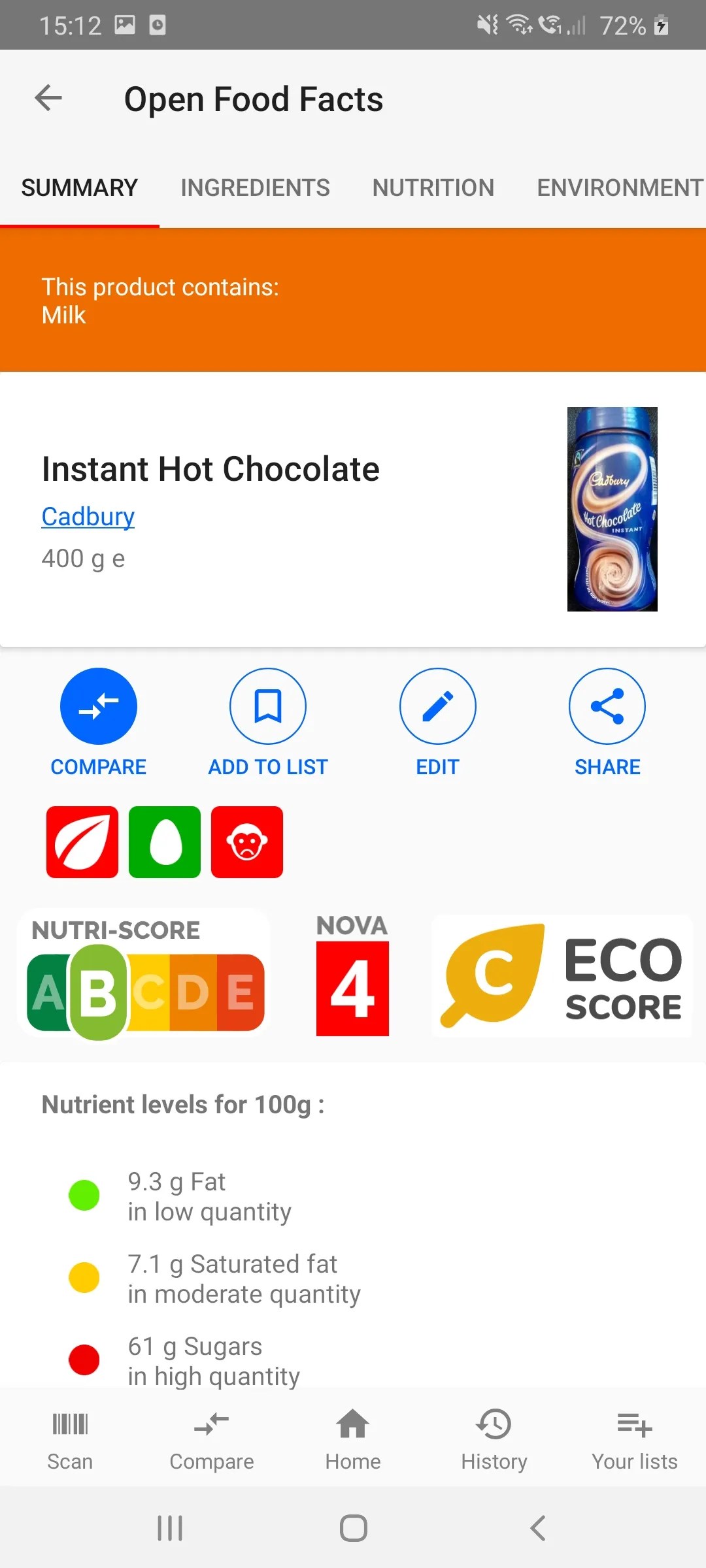The image size is (706, 1568).
Task: Tap the Share icon for this product
Action: tap(607, 706)
